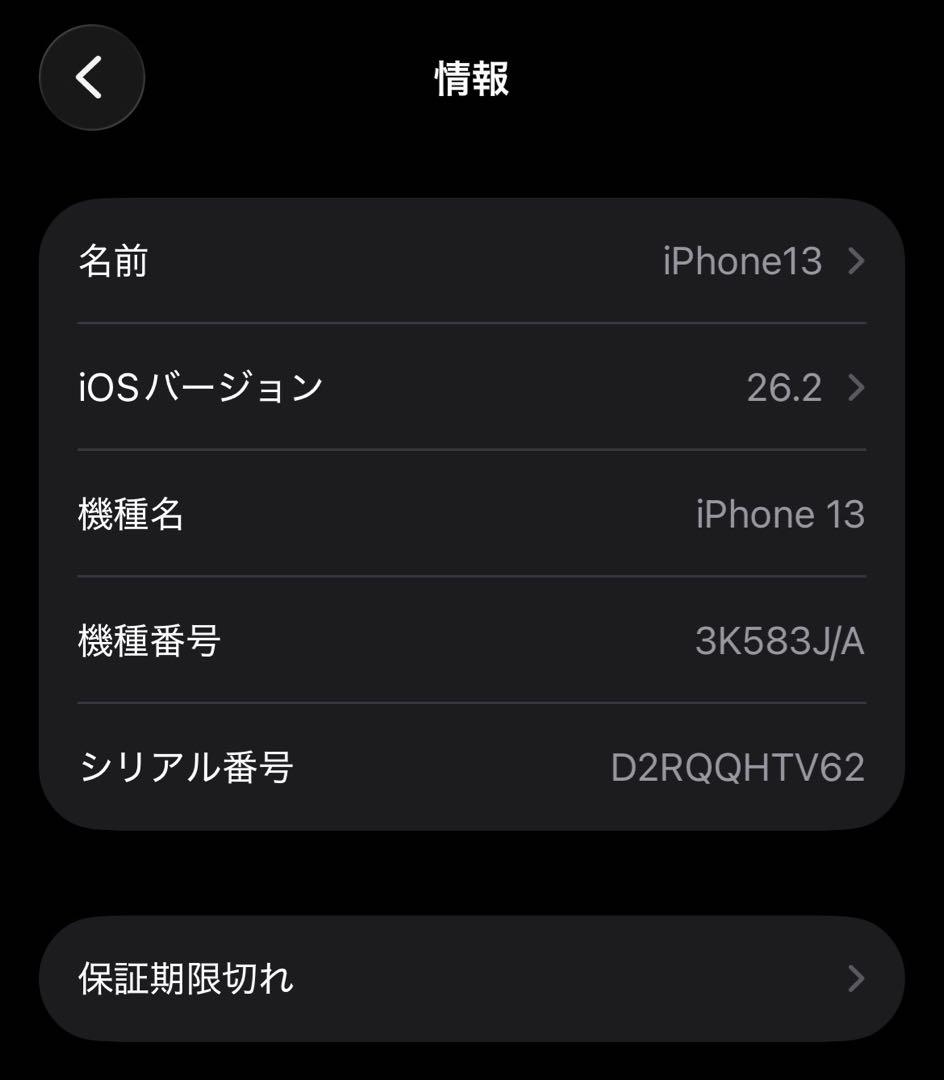Viewport: 944px width, 1080px height.
Task: Select the 機種名 row
Action: (x=470, y=515)
